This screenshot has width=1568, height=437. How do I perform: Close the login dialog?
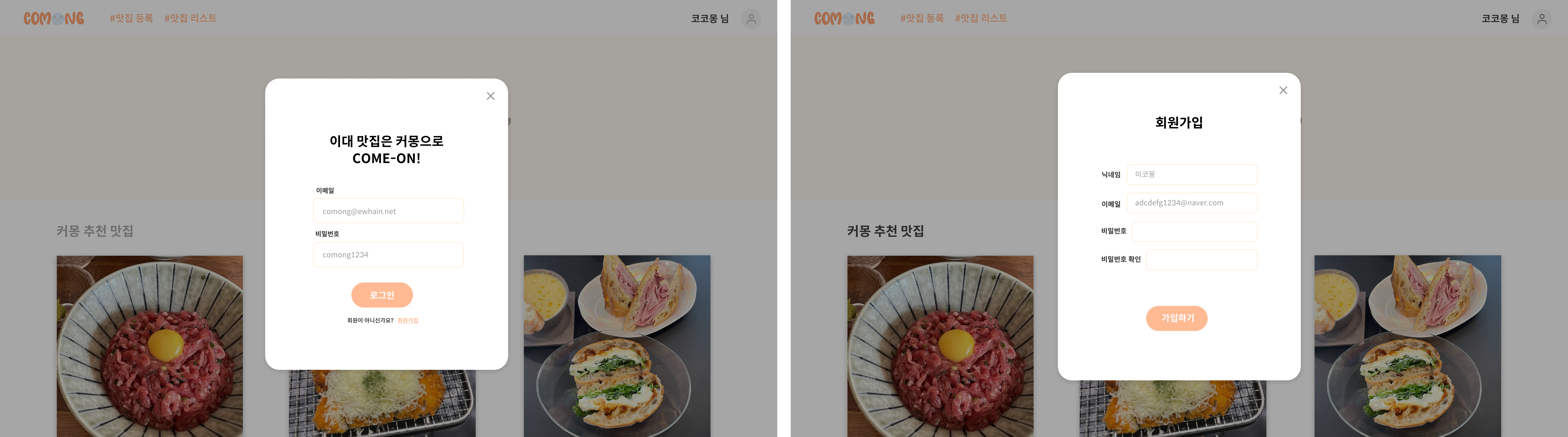(x=491, y=96)
